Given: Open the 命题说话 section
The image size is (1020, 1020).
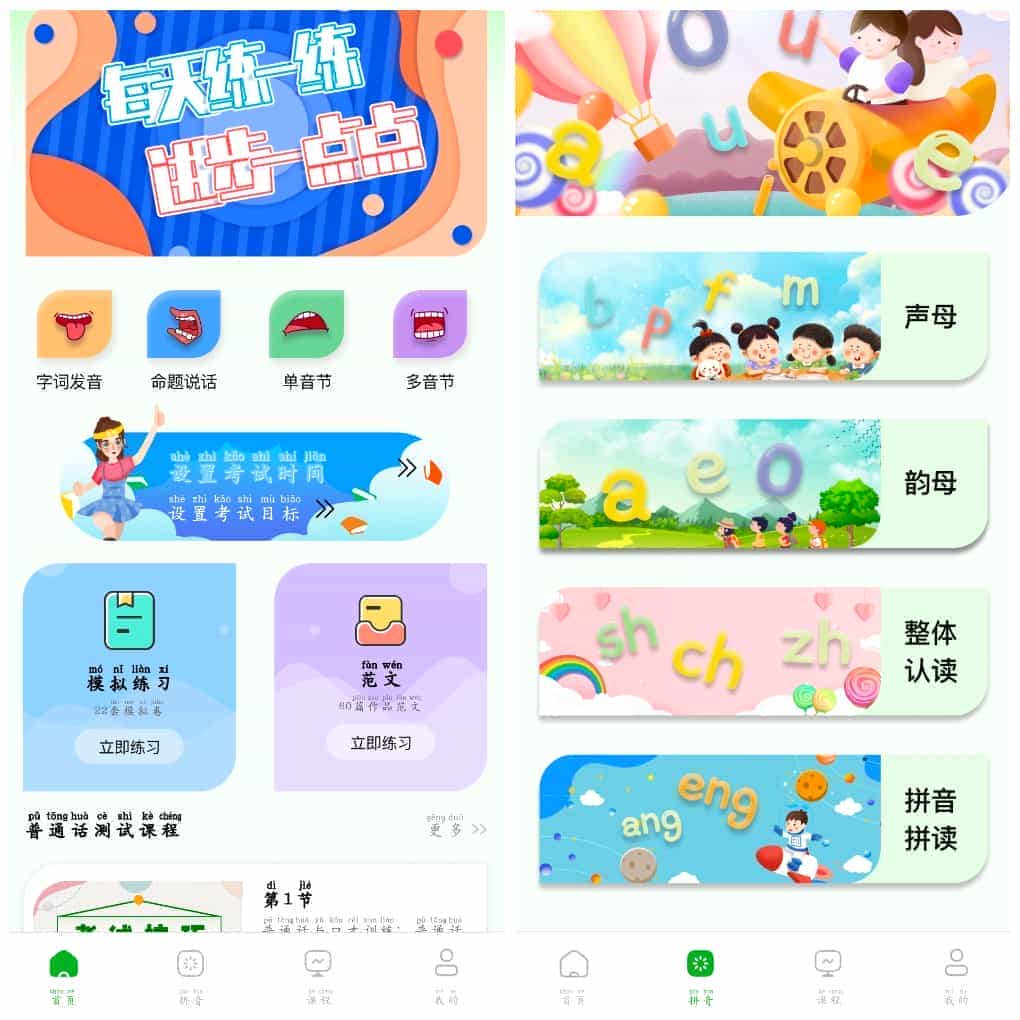Looking at the screenshot, I should click(183, 337).
